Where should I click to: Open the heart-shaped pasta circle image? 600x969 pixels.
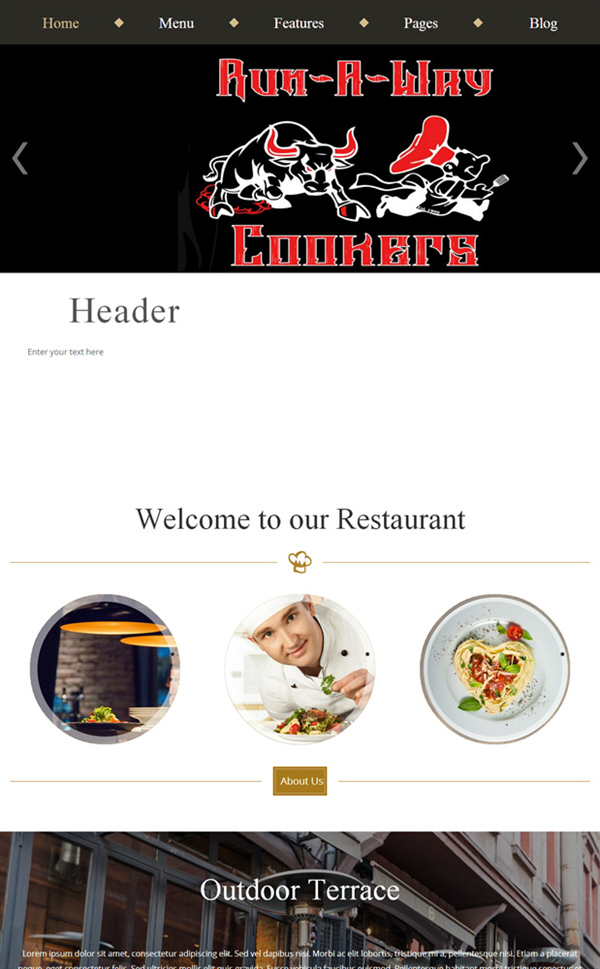click(495, 669)
